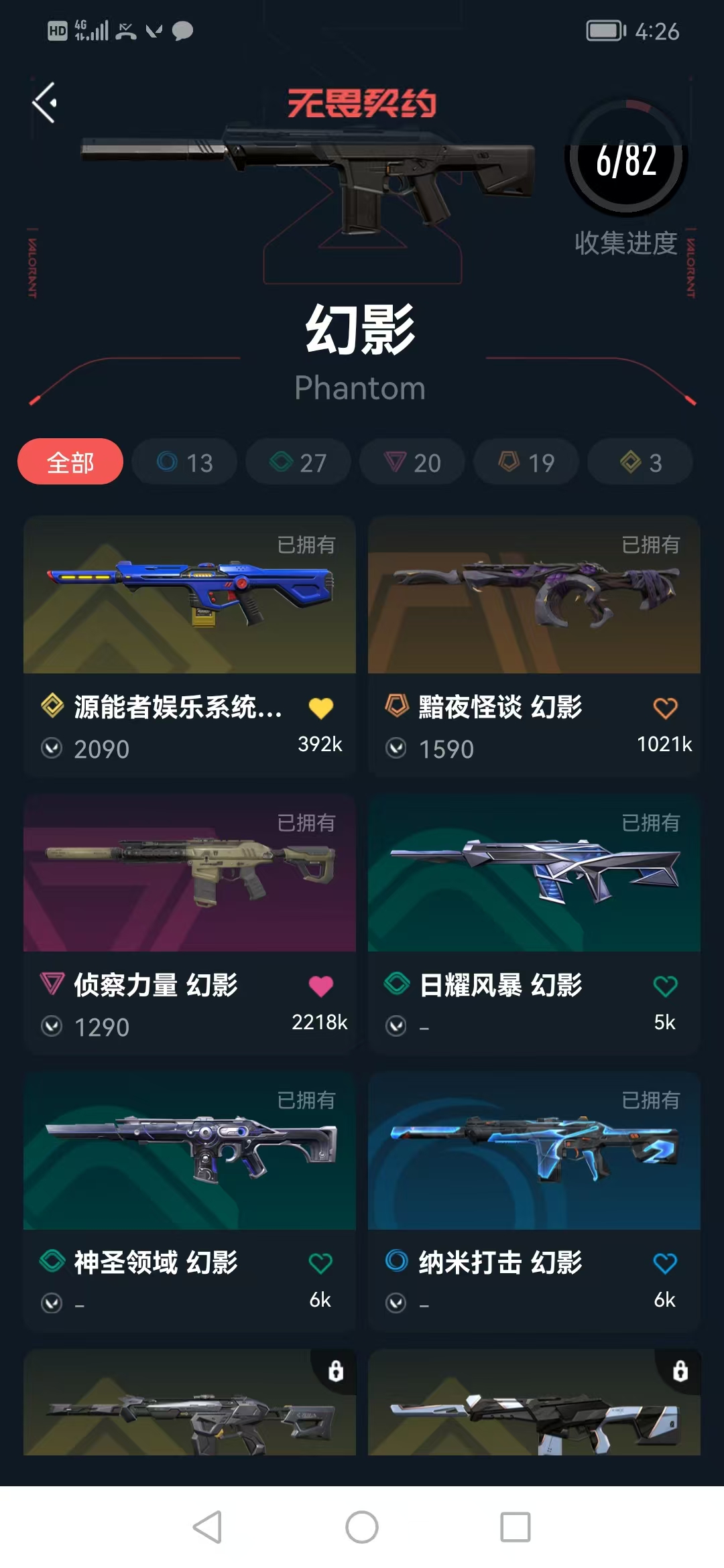This screenshot has width=724, height=1568.
Task: Filter skins by the yellow tier with 3
Action: tap(640, 462)
